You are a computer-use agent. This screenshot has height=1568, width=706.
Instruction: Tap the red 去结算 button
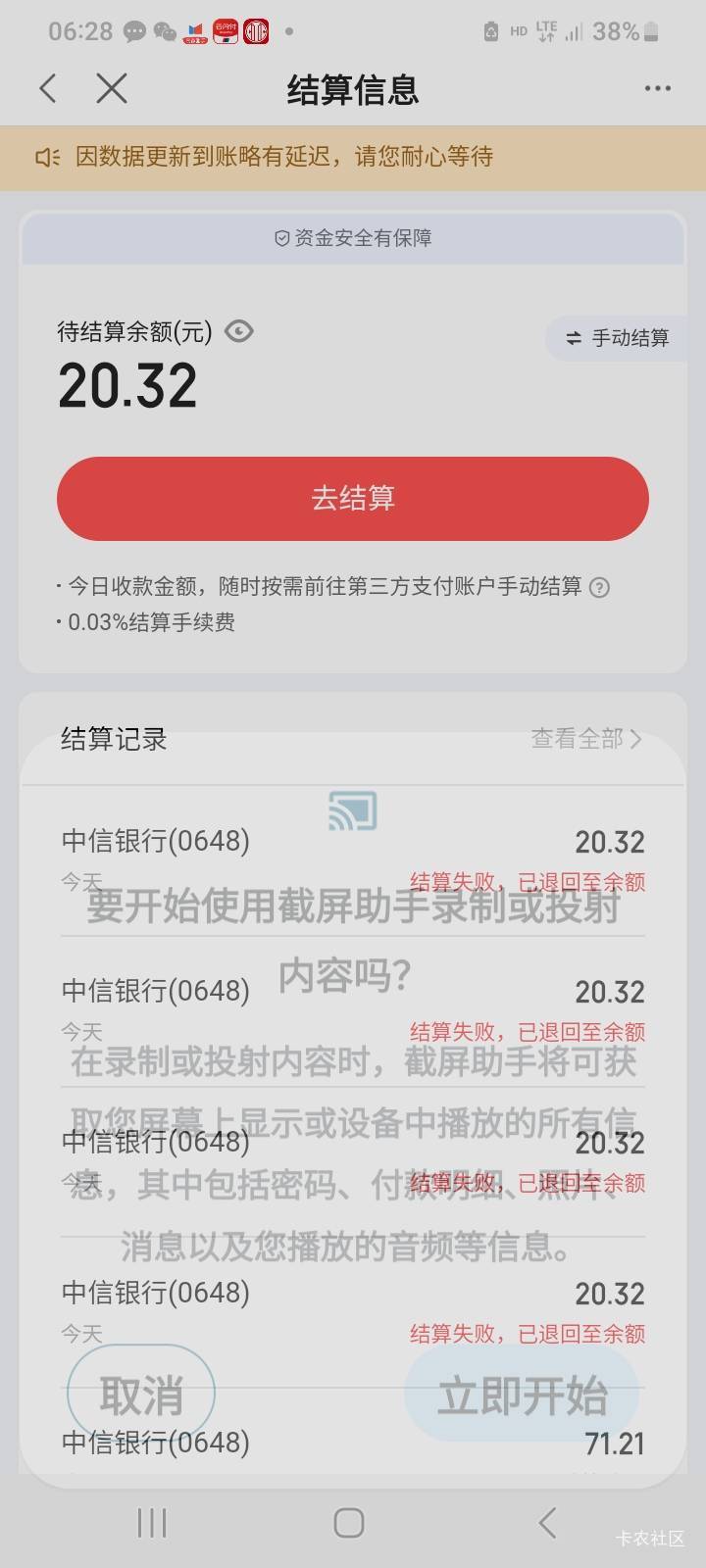353,498
